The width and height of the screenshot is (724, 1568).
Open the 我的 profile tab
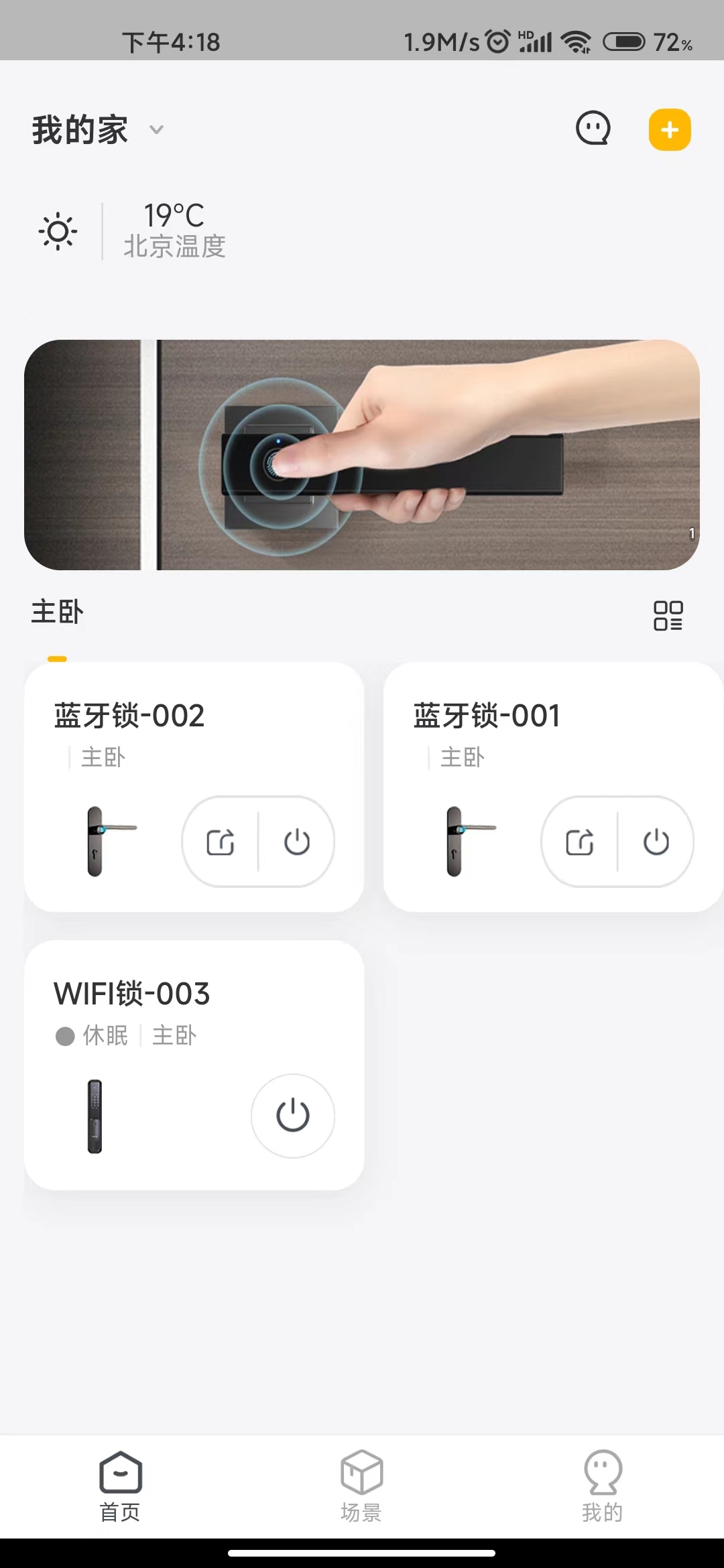(x=601, y=1484)
